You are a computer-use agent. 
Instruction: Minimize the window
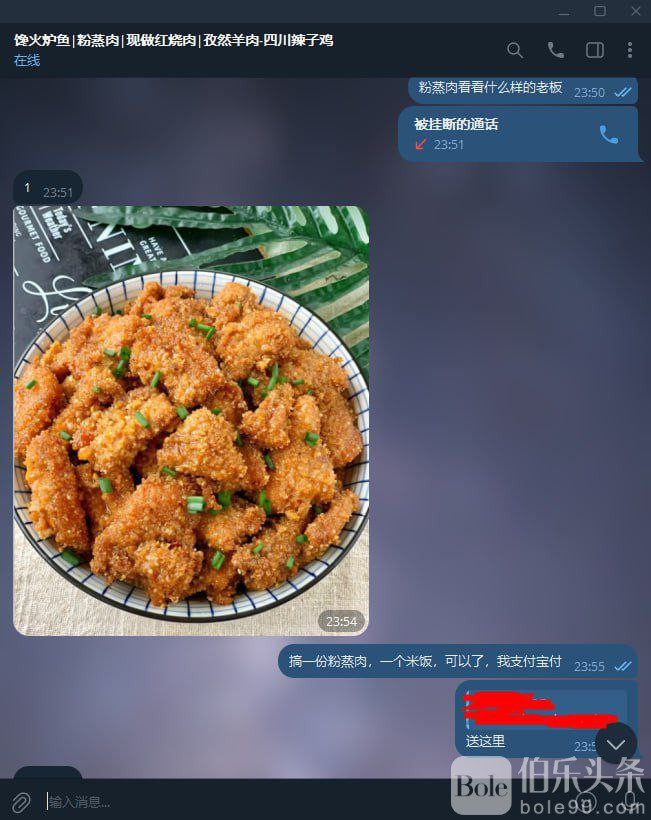coord(564,11)
